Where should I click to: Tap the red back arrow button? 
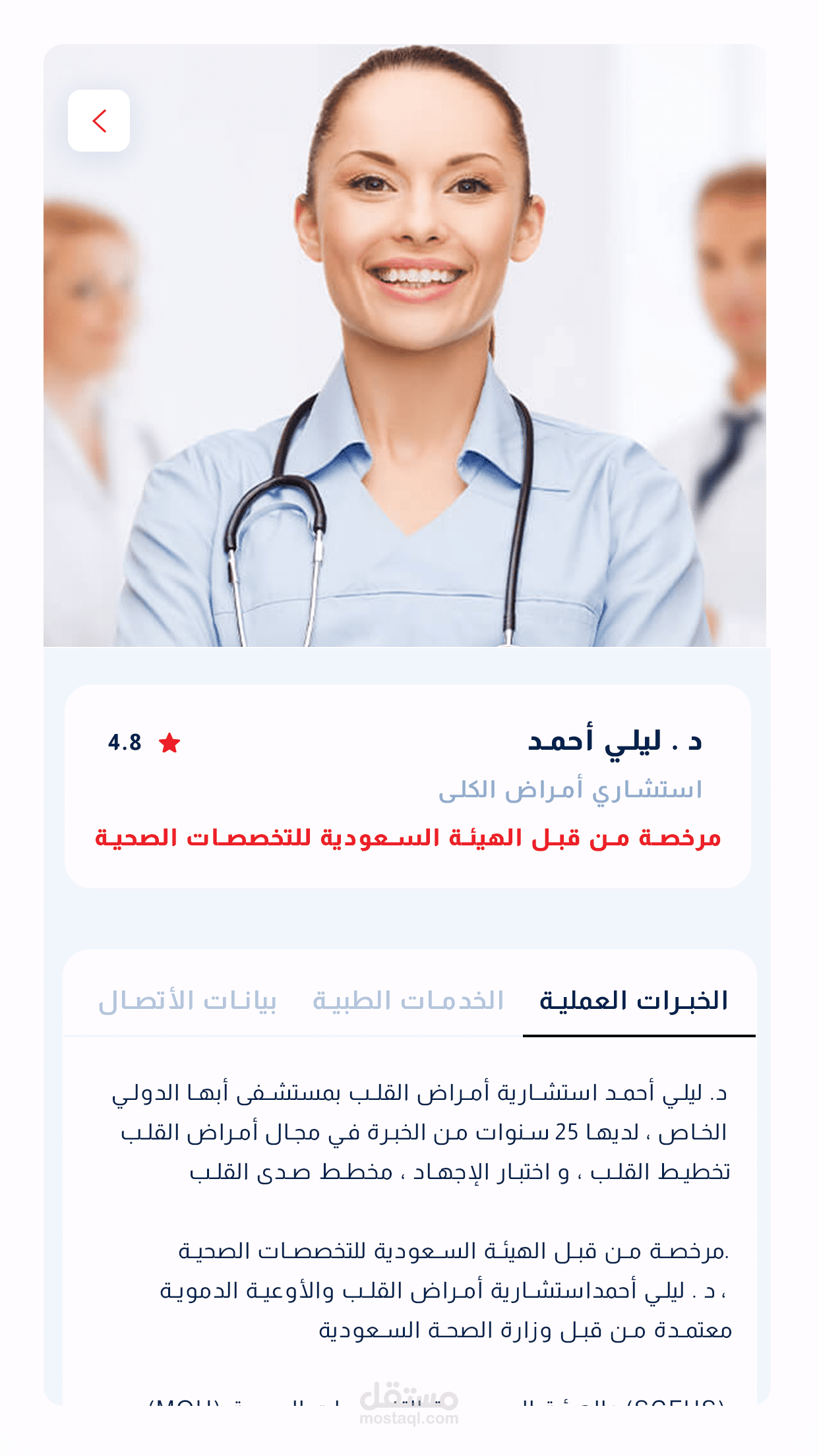coord(99,121)
